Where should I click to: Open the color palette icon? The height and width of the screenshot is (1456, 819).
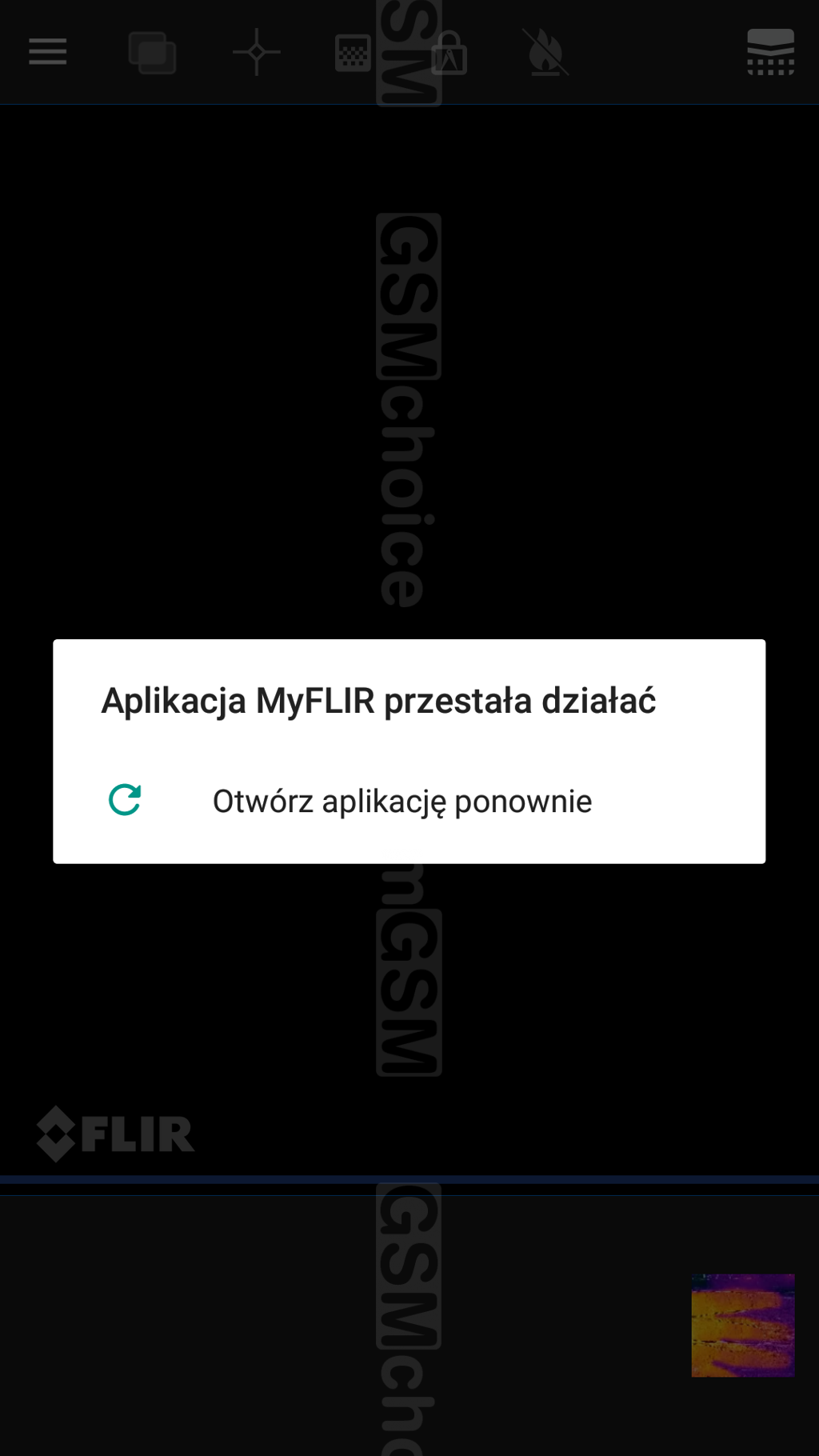[353, 53]
